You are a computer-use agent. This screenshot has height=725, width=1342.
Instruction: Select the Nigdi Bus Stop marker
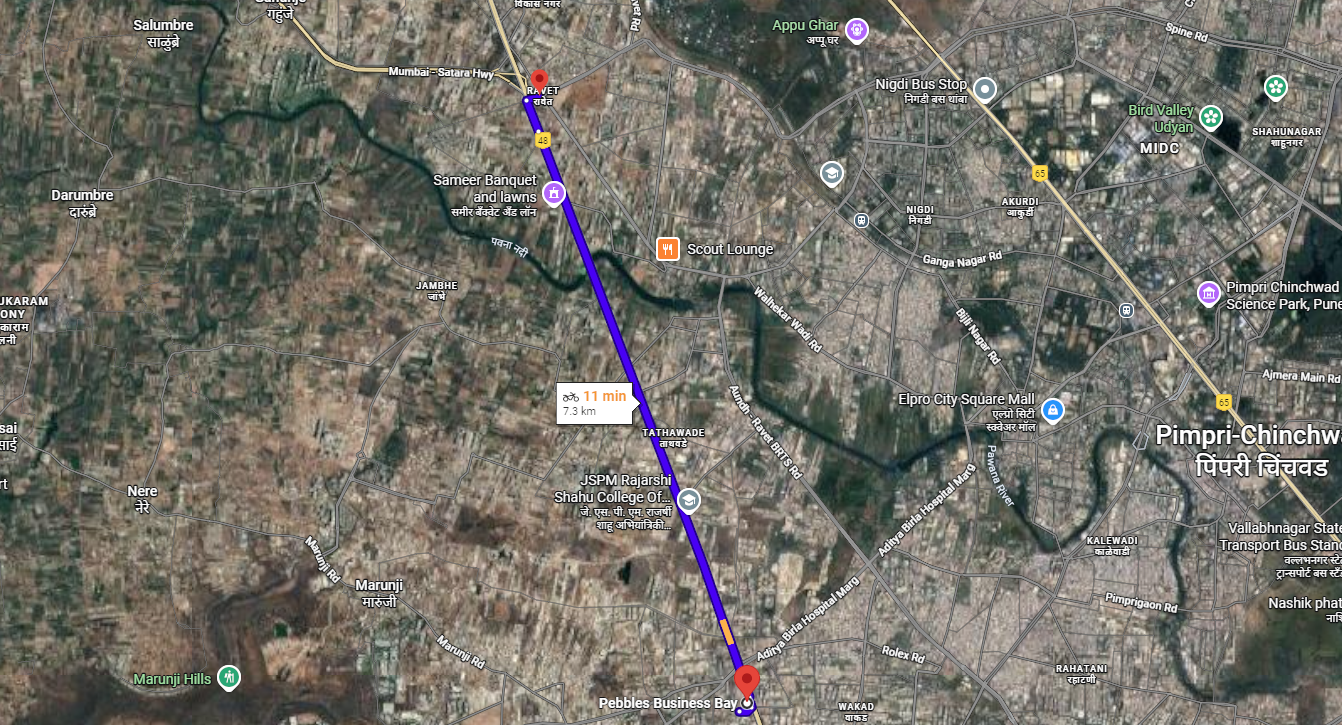[x=985, y=90]
